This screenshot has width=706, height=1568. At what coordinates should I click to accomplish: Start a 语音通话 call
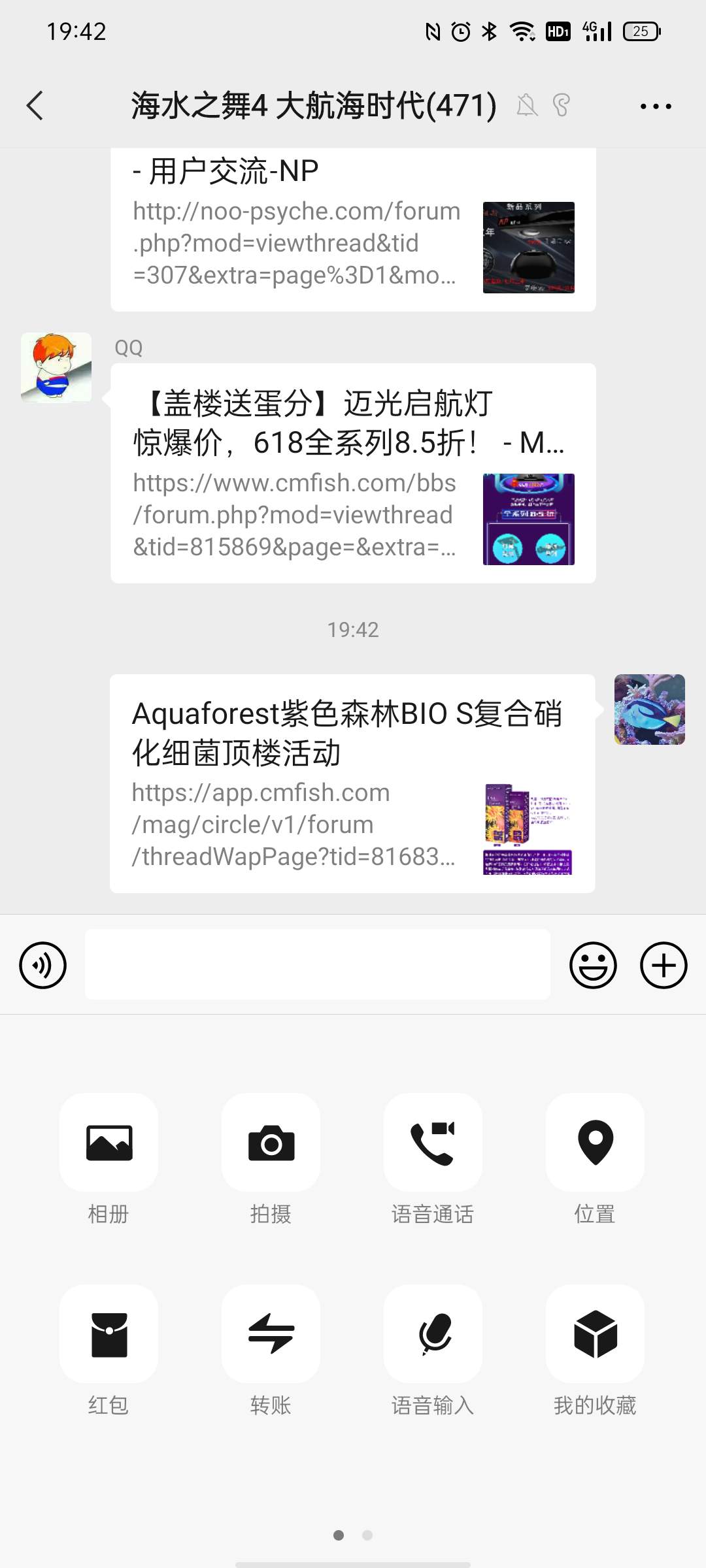[x=433, y=1143]
